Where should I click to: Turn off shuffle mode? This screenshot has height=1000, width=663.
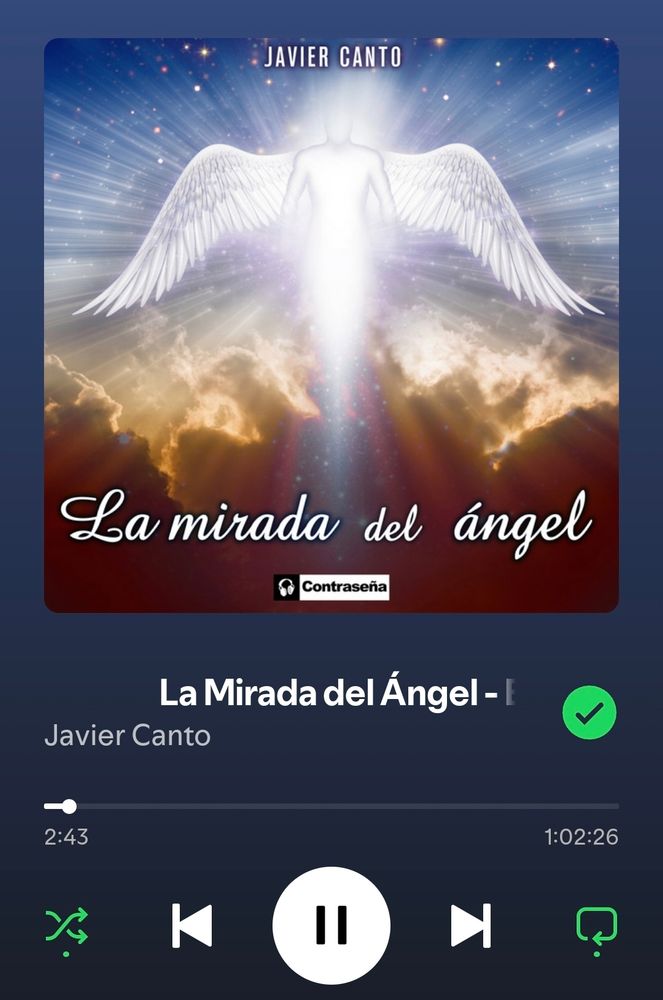[67, 925]
